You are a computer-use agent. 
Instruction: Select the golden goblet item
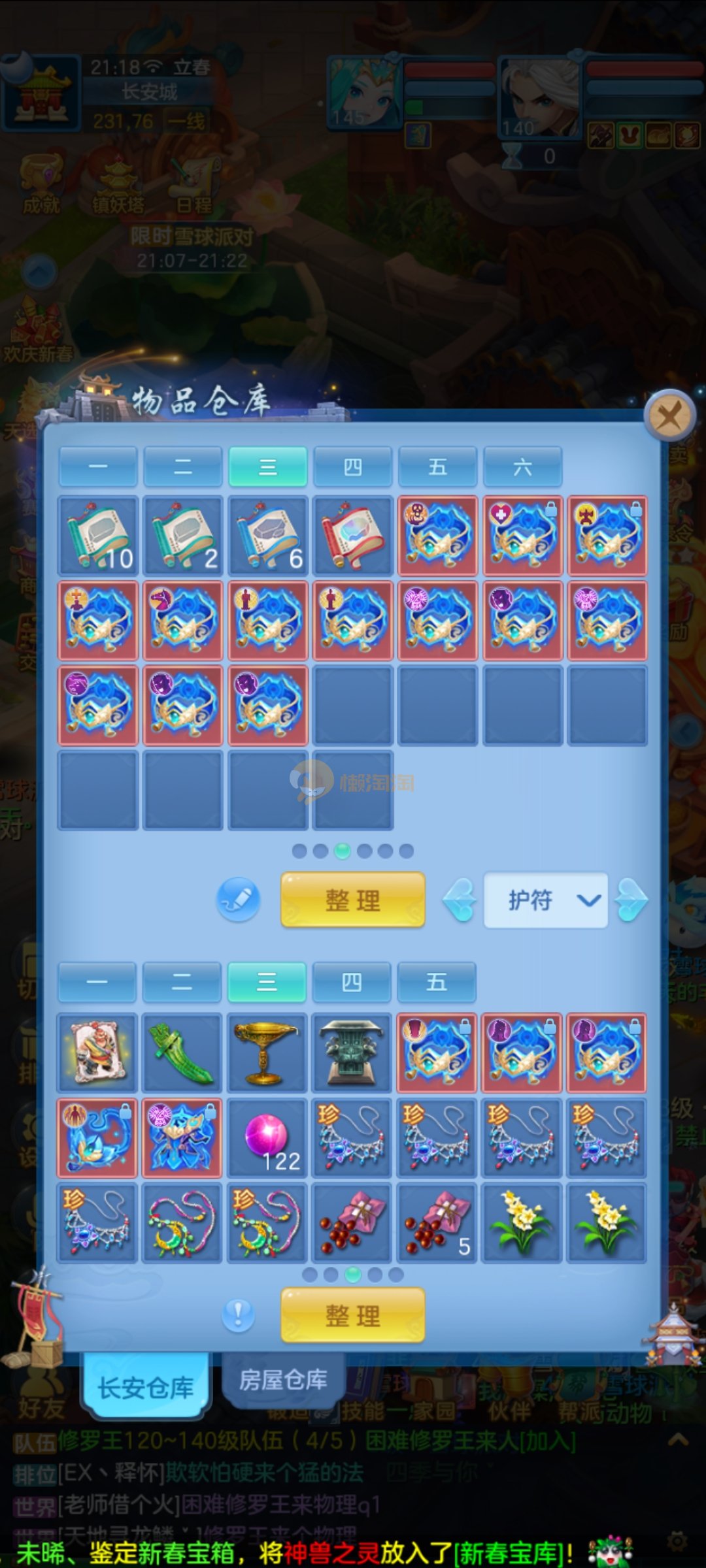tap(267, 1053)
